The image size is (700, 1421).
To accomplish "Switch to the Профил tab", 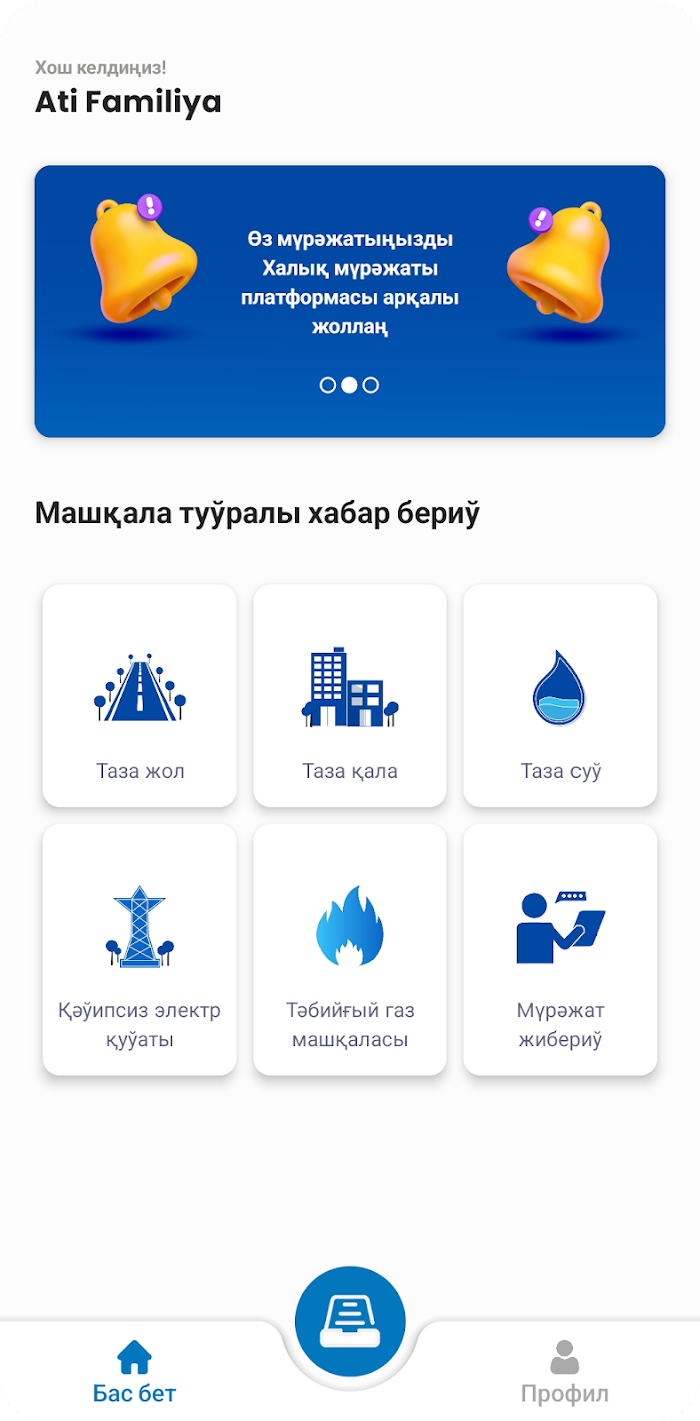I will (x=565, y=1373).
